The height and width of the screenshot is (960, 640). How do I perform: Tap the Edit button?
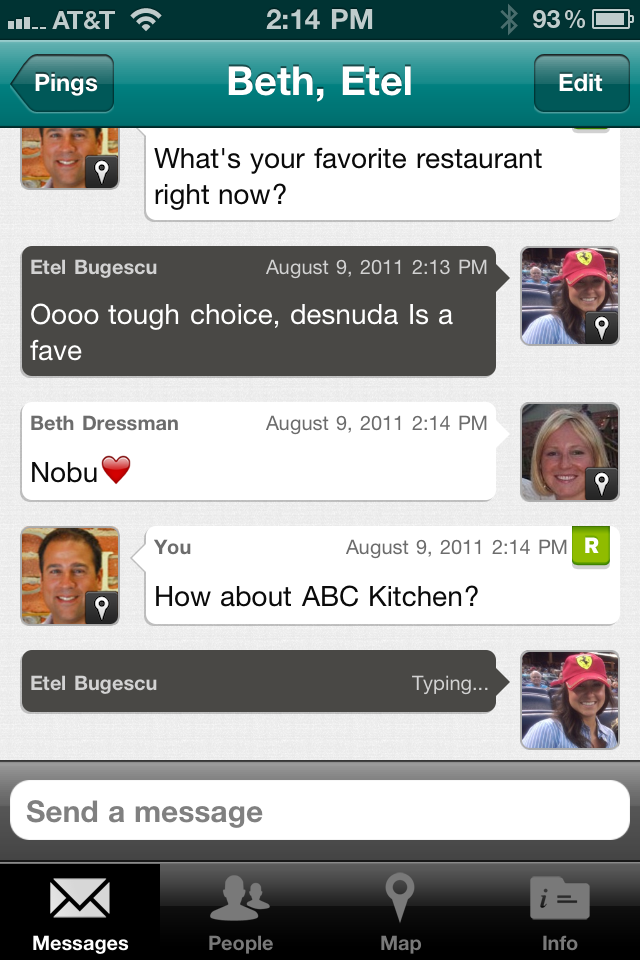click(x=580, y=83)
